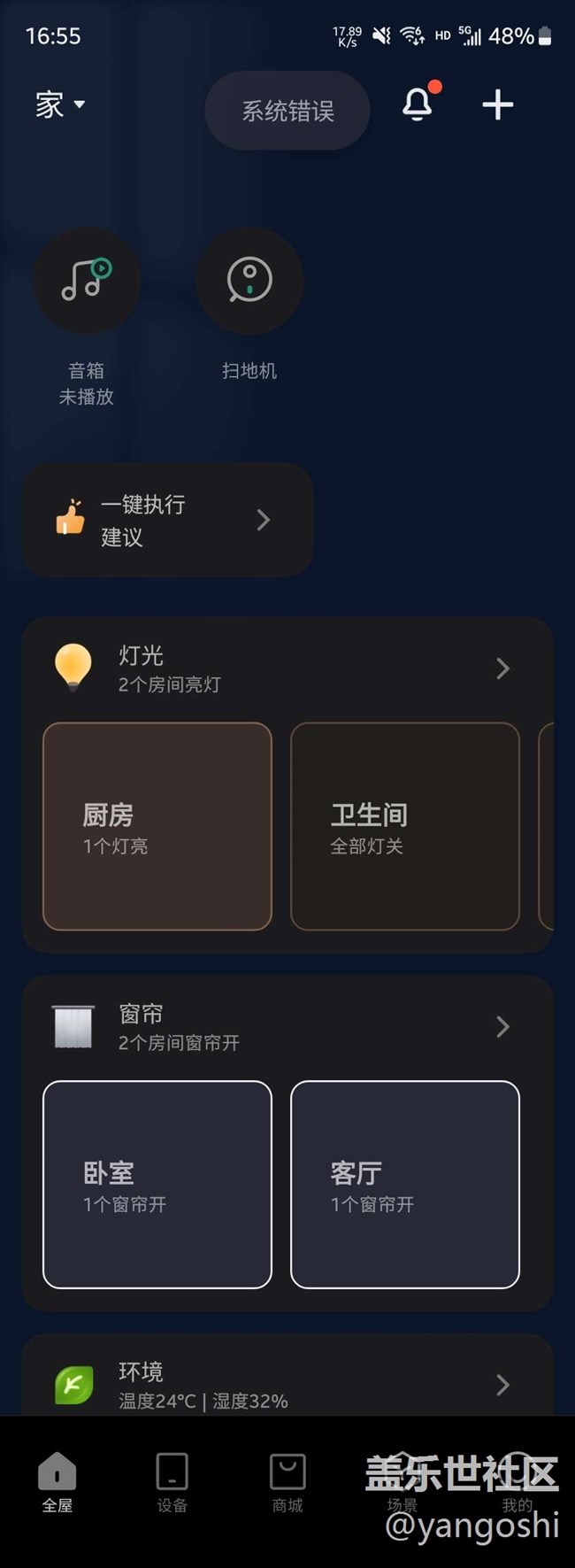This screenshot has width=575, height=1568.
Task: Open the 扫地机 robot vacuum shortcut
Action: [x=249, y=281]
